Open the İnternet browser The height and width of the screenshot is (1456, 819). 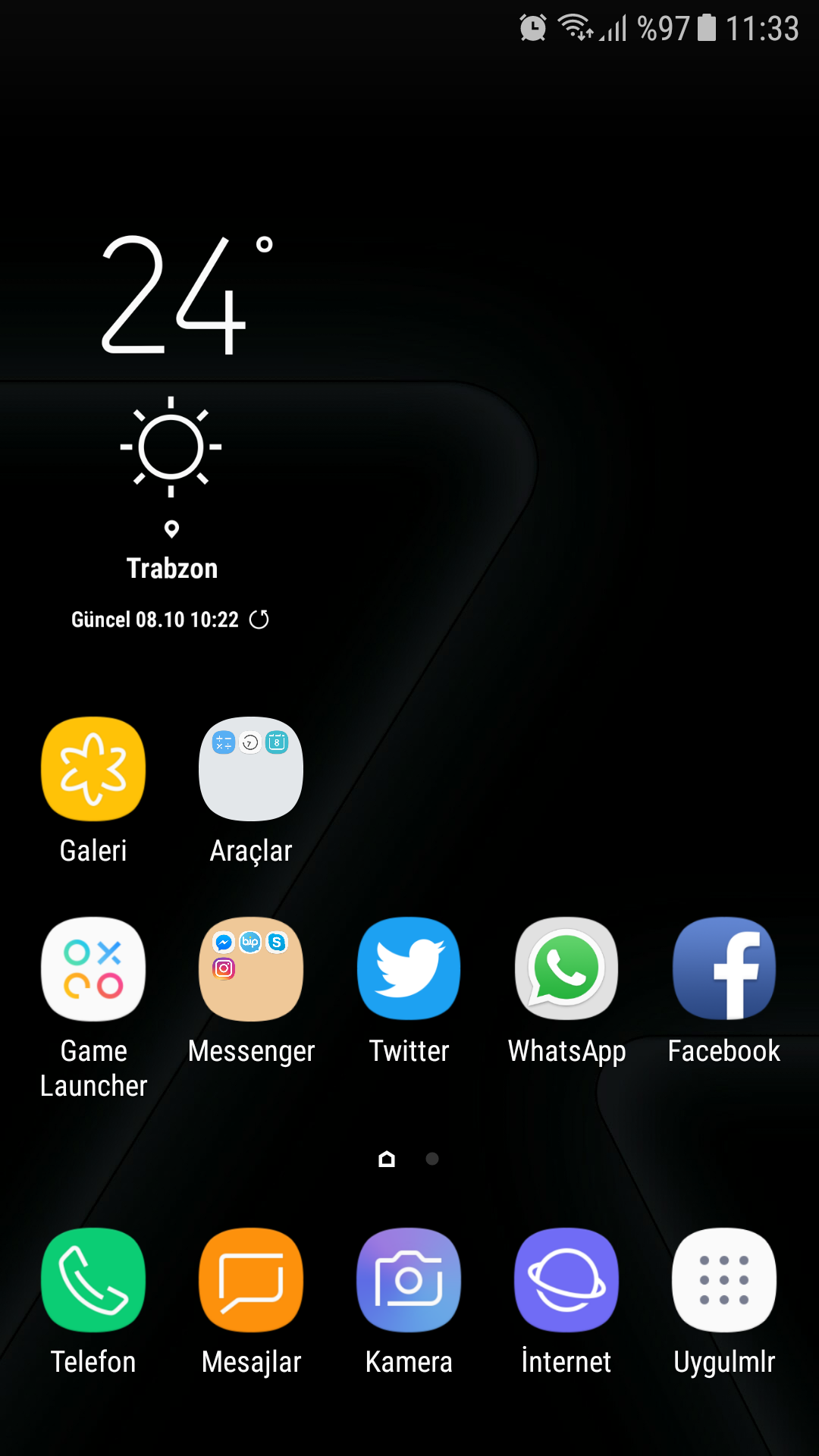pyautogui.click(x=566, y=1280)
